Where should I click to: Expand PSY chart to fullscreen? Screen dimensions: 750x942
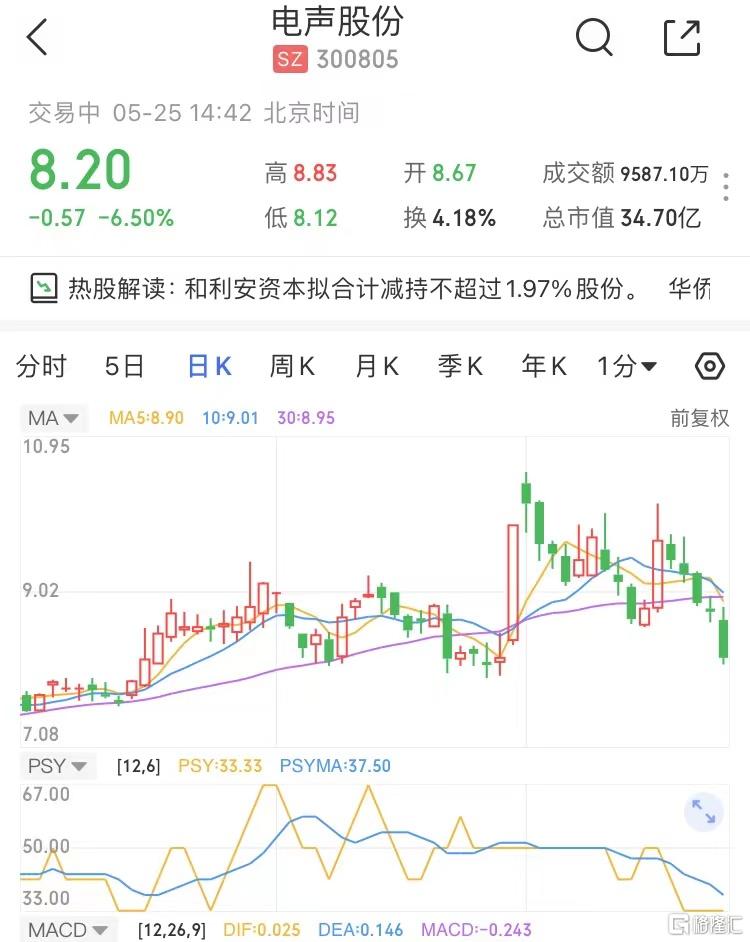(x=703, y=812)
